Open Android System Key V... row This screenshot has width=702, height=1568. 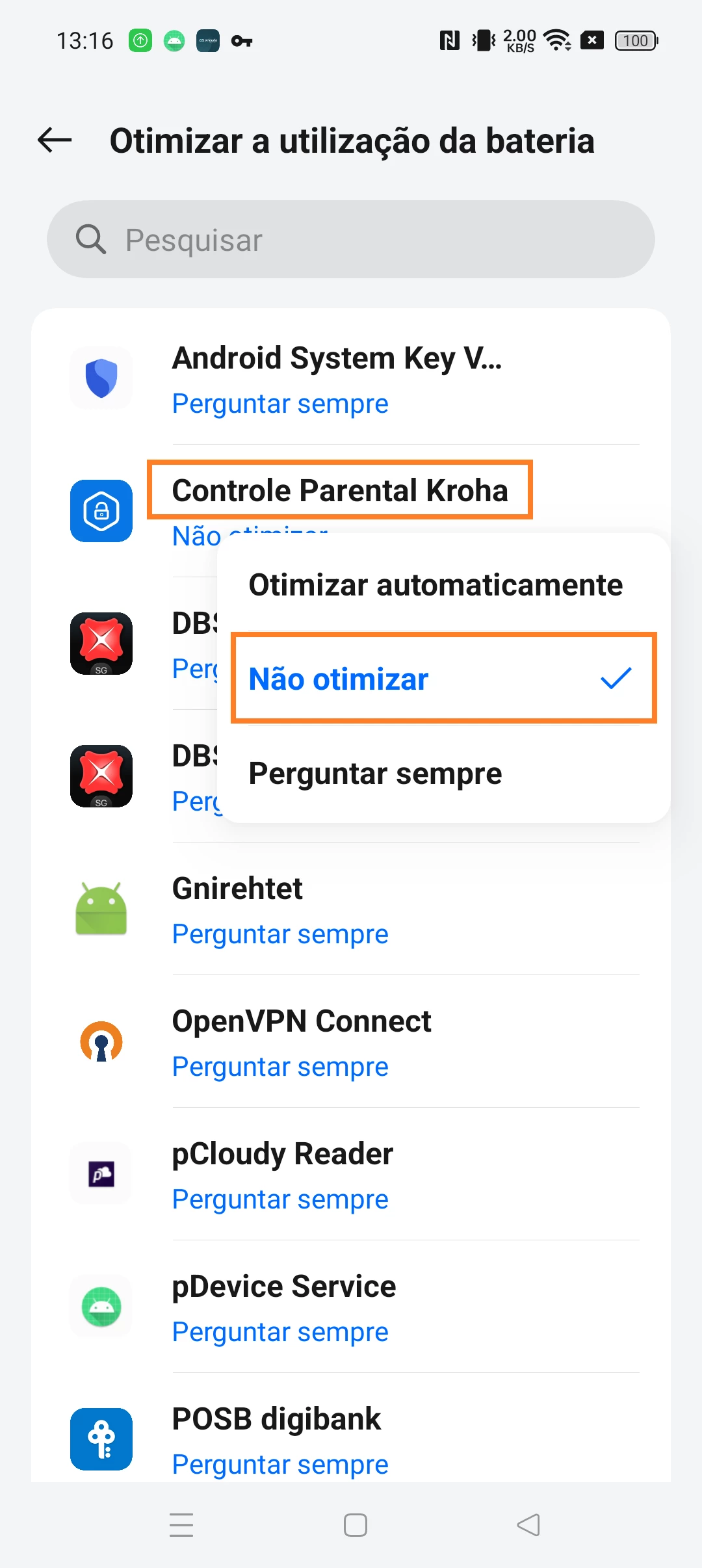pos(351,378)
